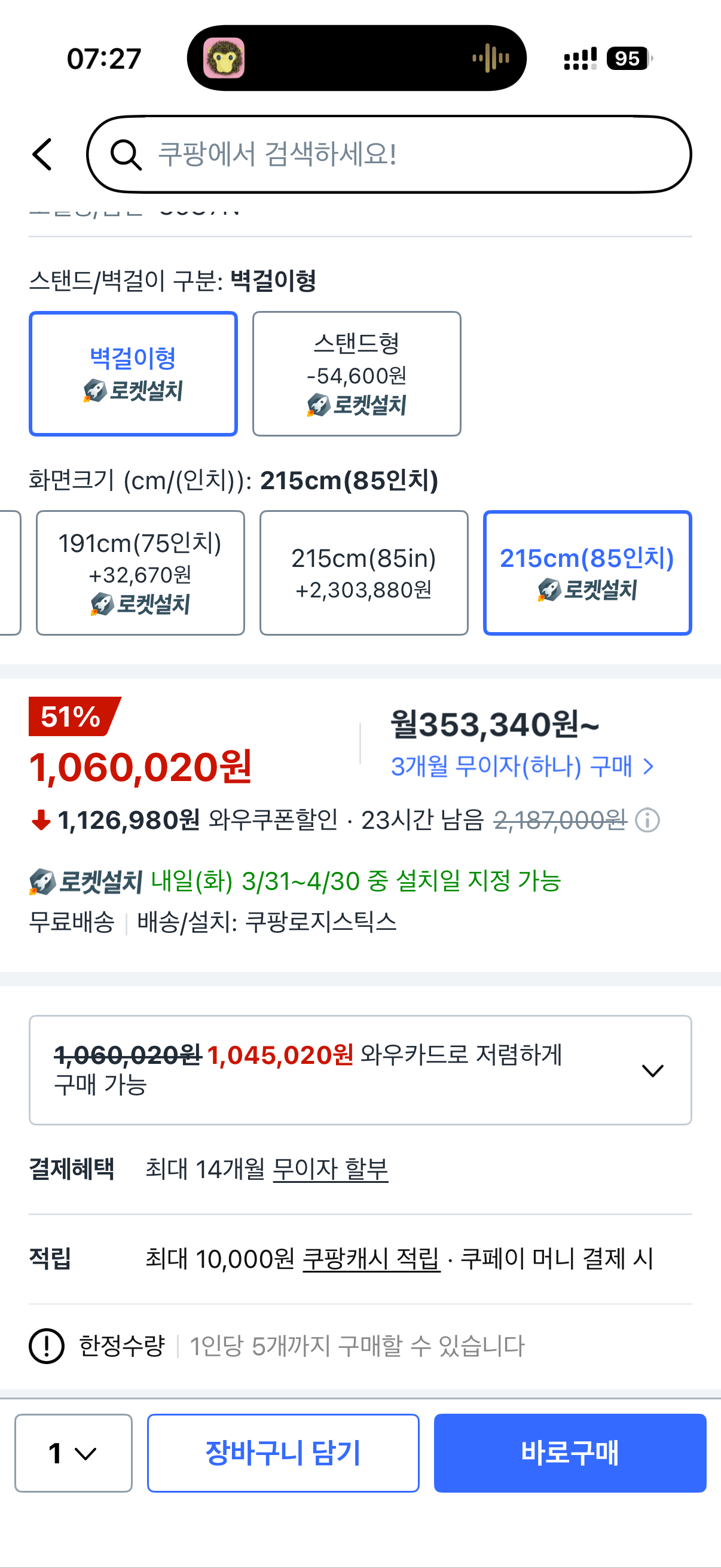Select the 215cm(85in) size option
This screenshot has height=1568, width=721.
click(x=364, y=572)
